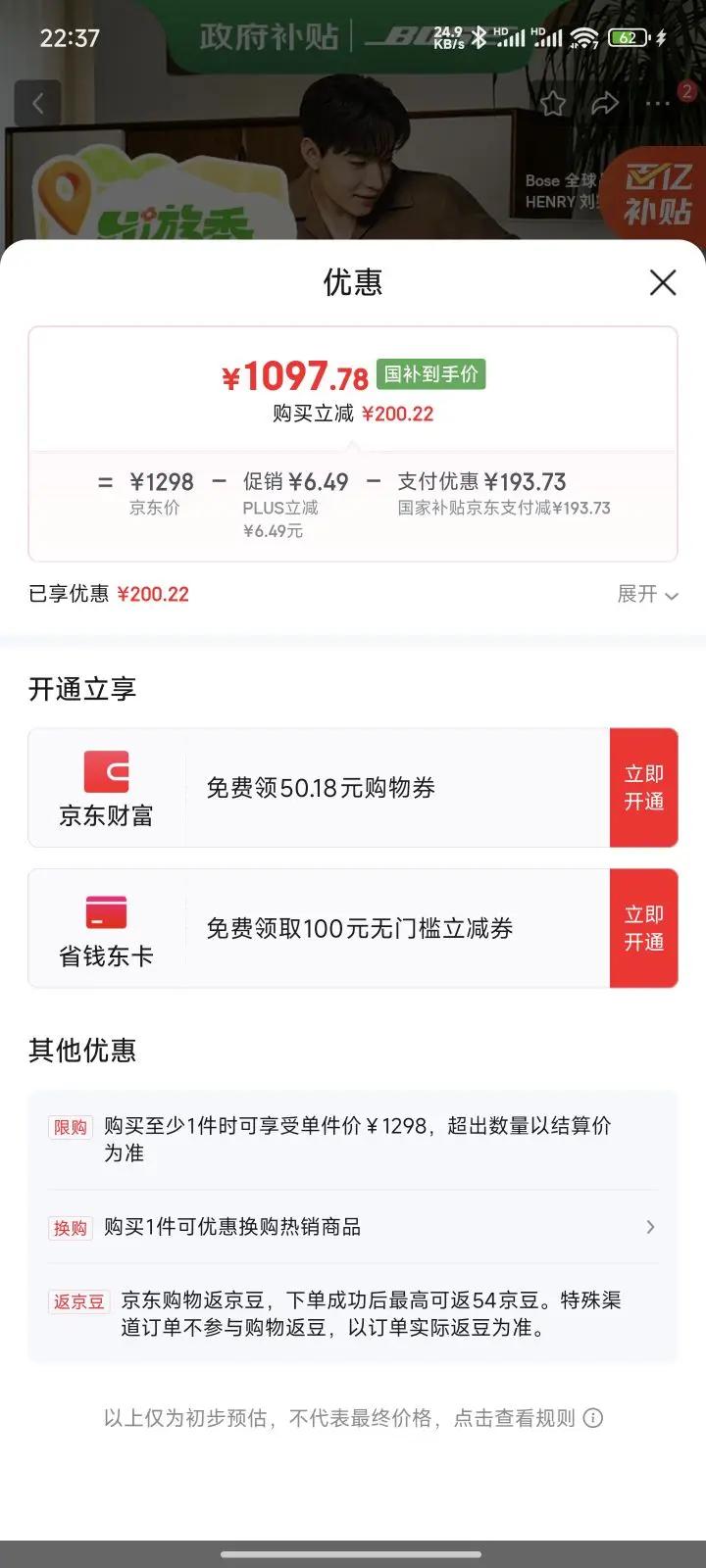This screenshot has width=706, height=1568.
Task: Tap 立即开通 for 省钱东卡
Action: pos(643,928)
